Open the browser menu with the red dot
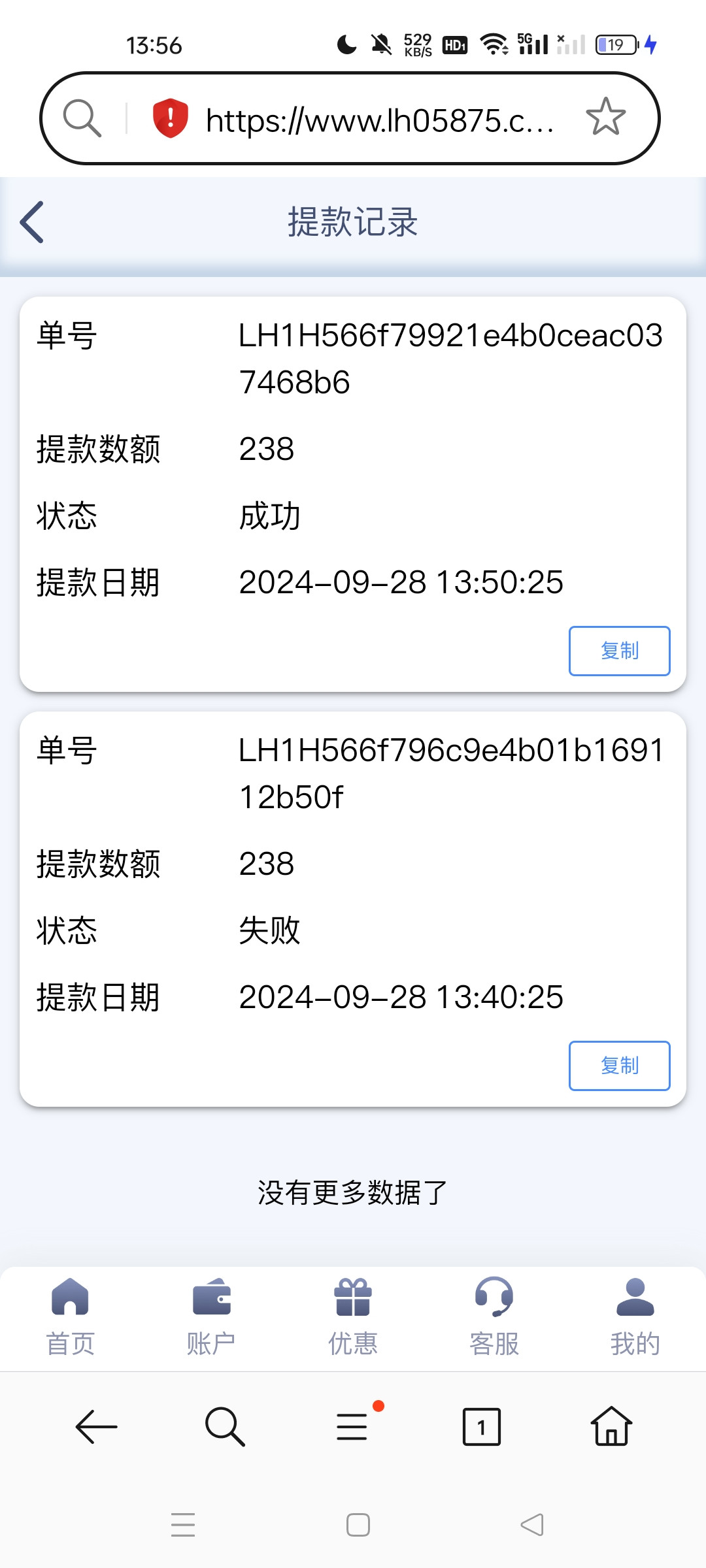 click(353, 1427)
